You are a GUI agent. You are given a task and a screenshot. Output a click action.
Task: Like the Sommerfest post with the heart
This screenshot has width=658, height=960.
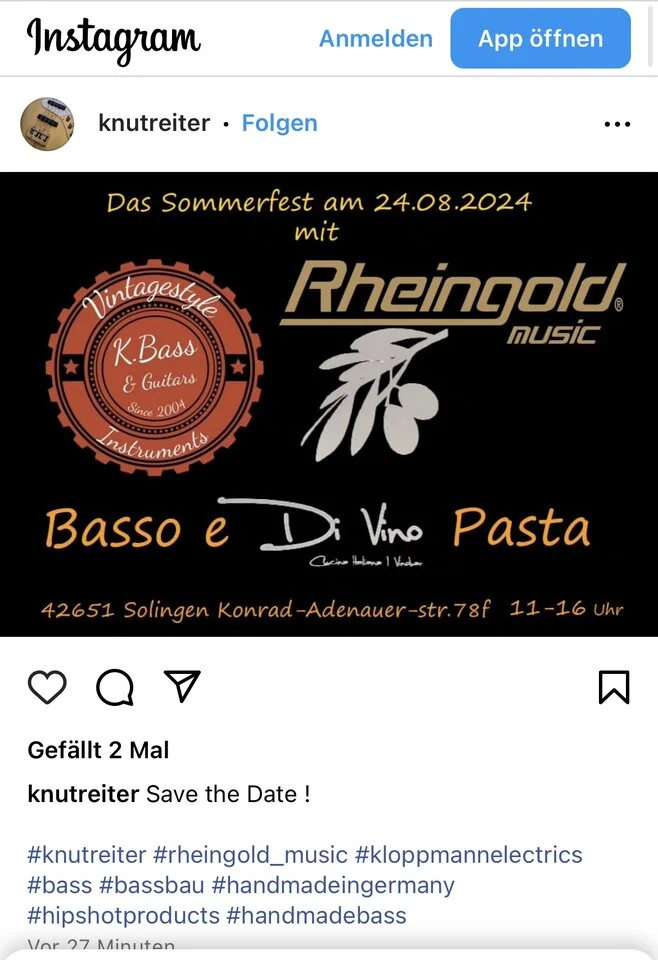[47, 686]
